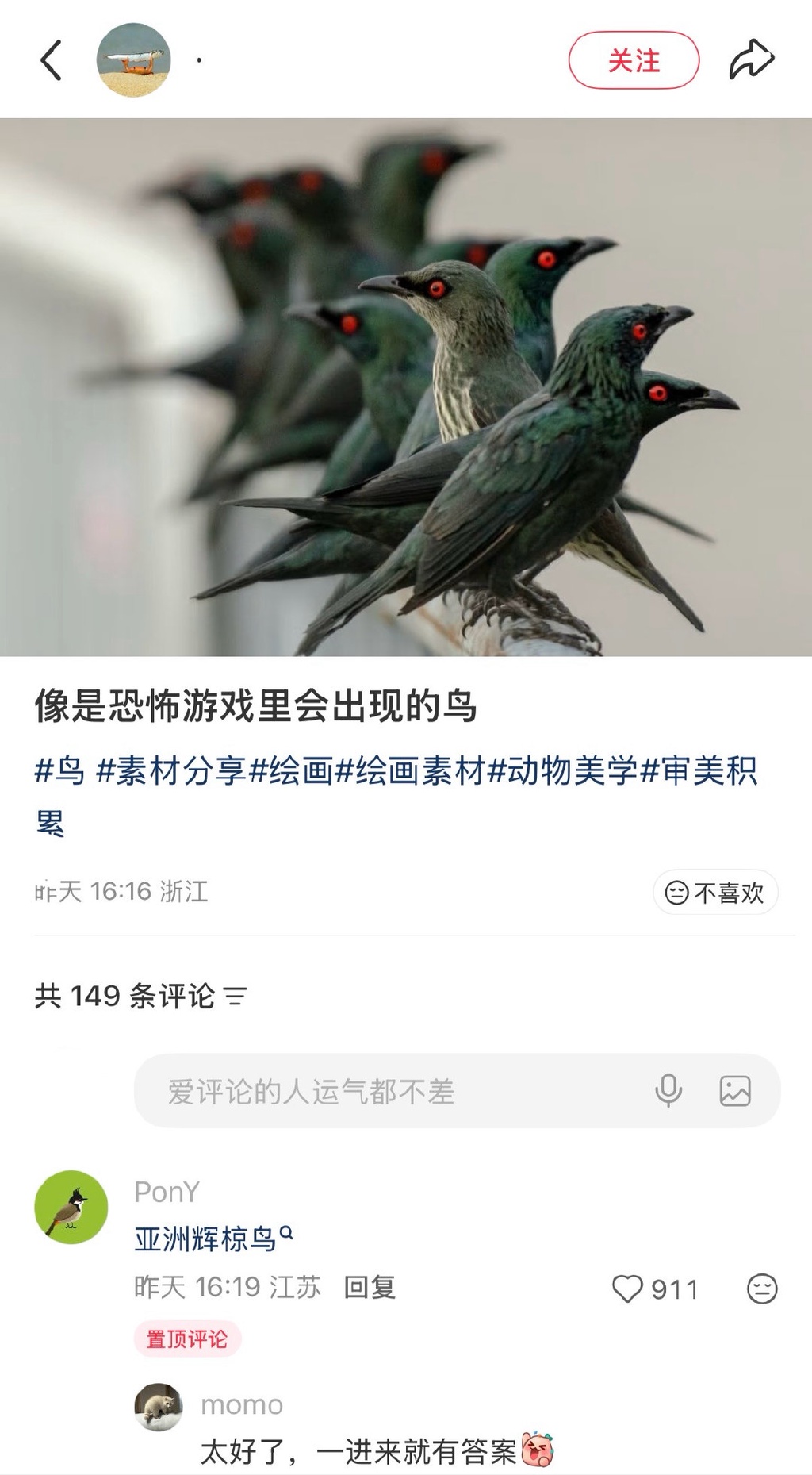Open the #绘画素材 hashtag
The width and height of the screenshot is (812, 1475).
point(411,770)
